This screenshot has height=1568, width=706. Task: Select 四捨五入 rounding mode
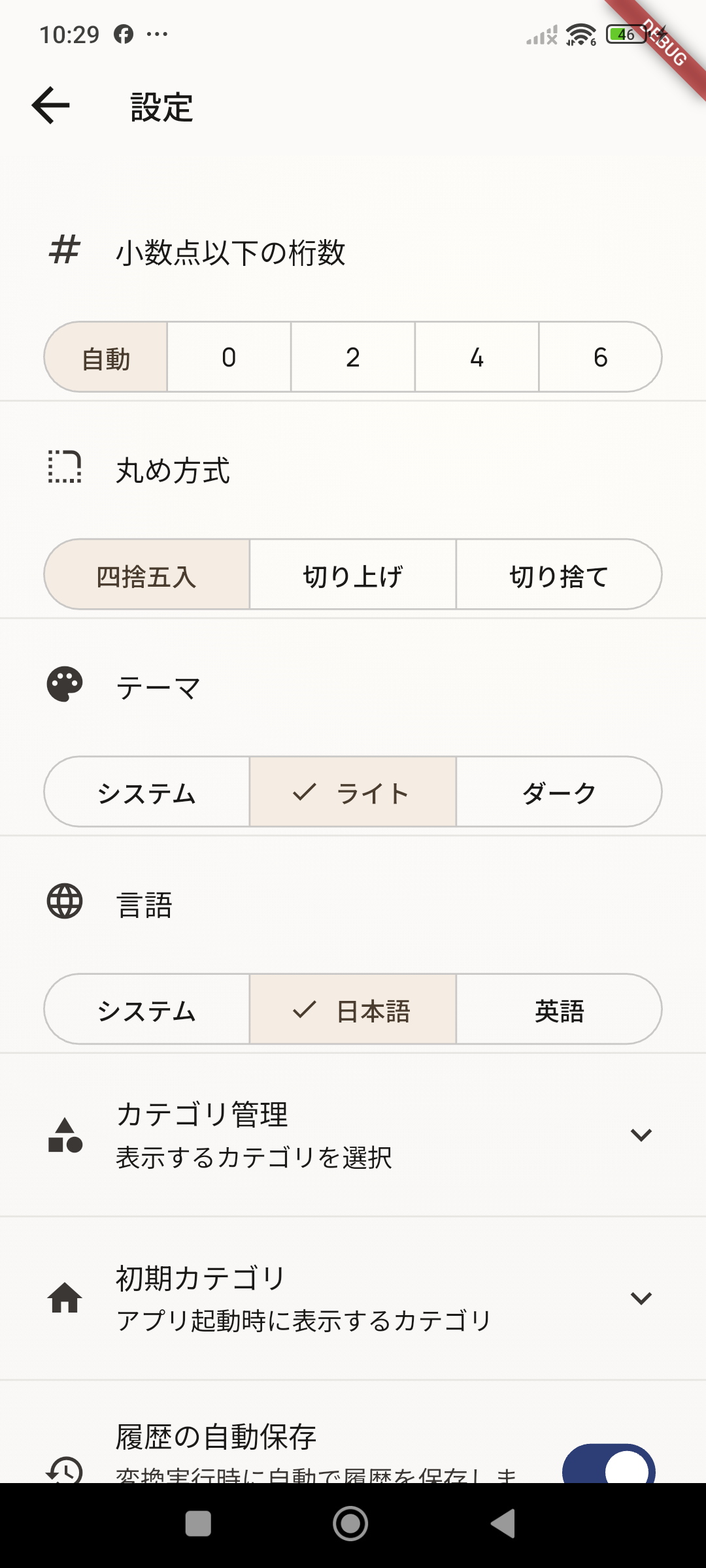click(147, 575)
